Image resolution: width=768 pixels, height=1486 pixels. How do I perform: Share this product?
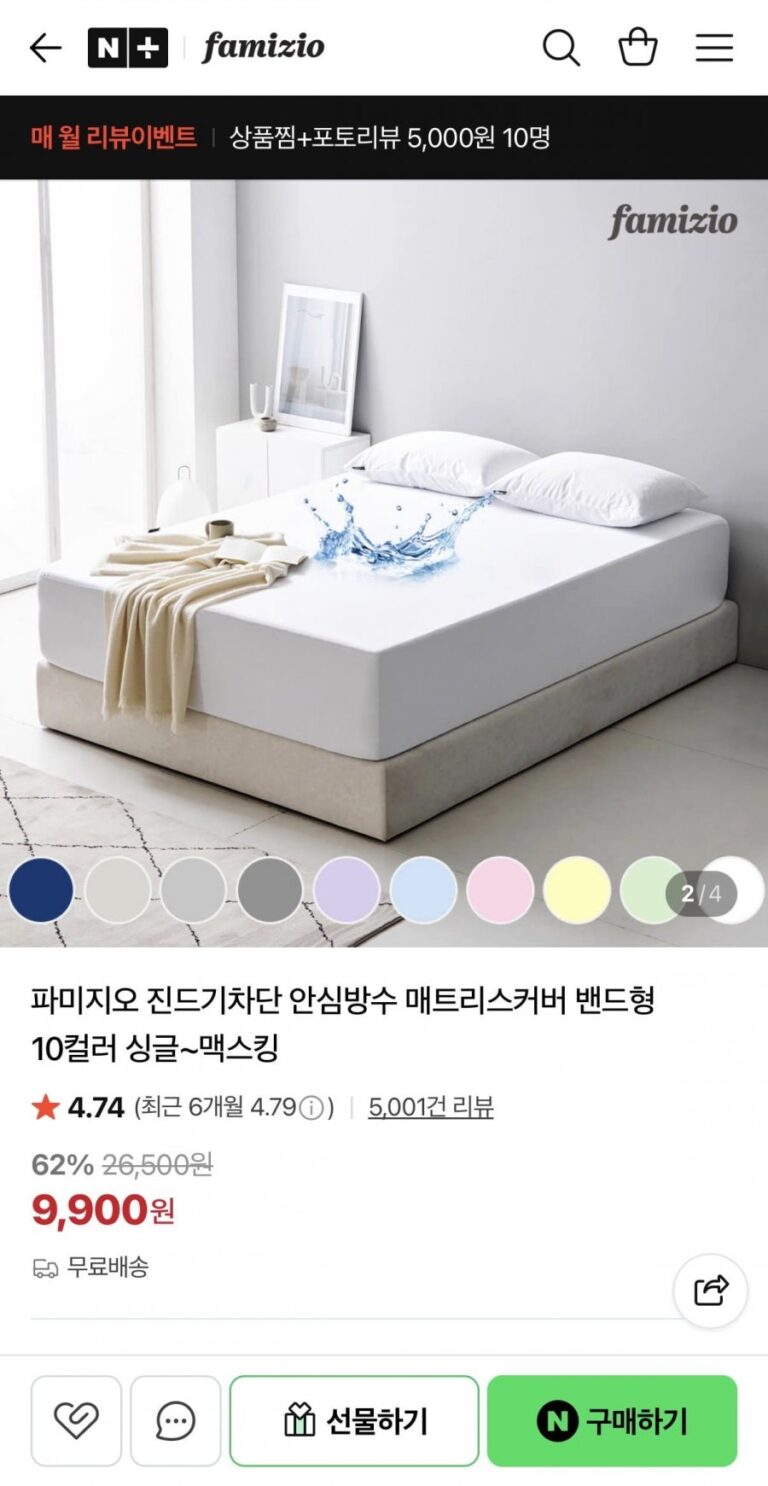point(710,1290)
